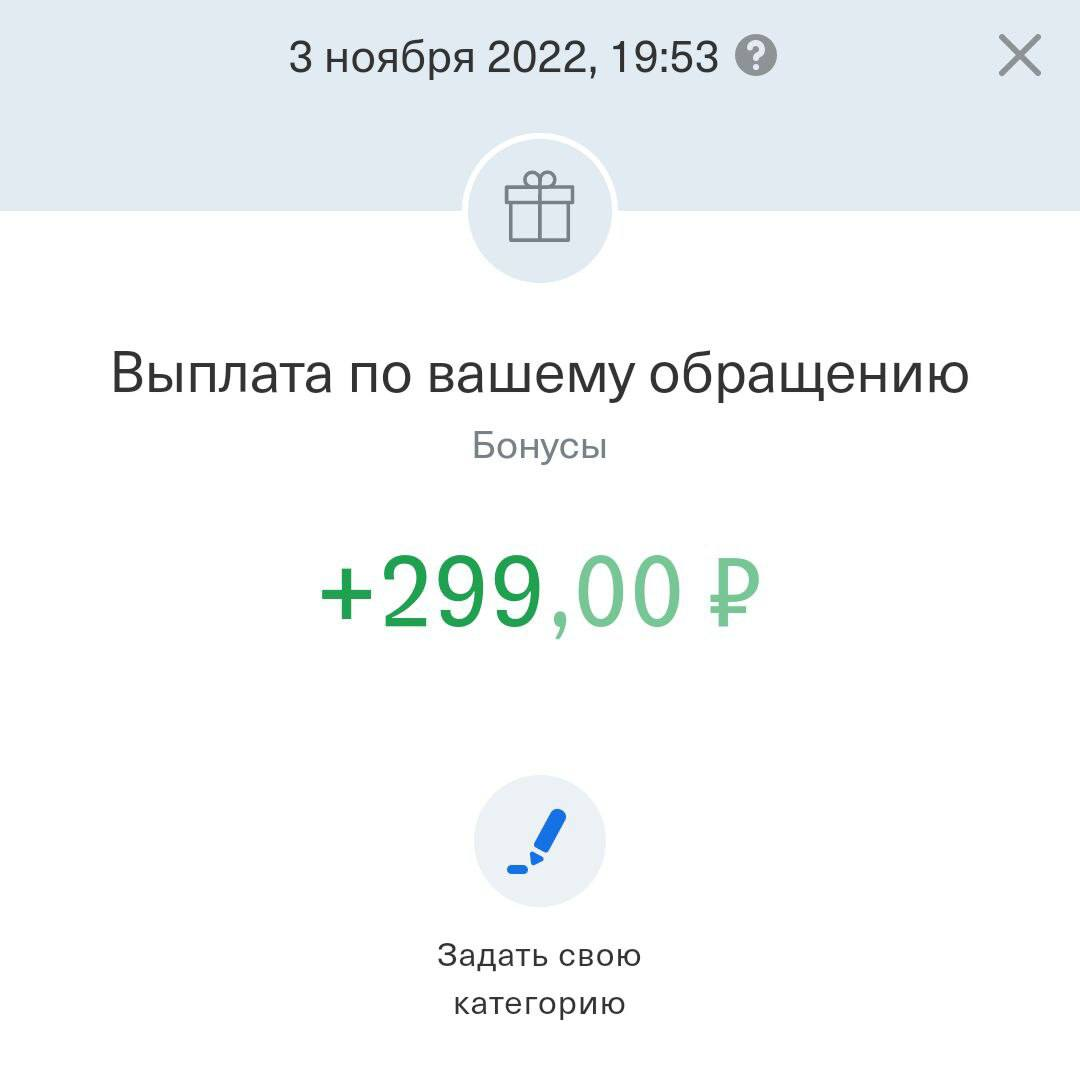Screen dimensions: 1080x1083
Task: Open 'Задать свою категорию' option
Action: pyautogui.click(x=540, y=980)
